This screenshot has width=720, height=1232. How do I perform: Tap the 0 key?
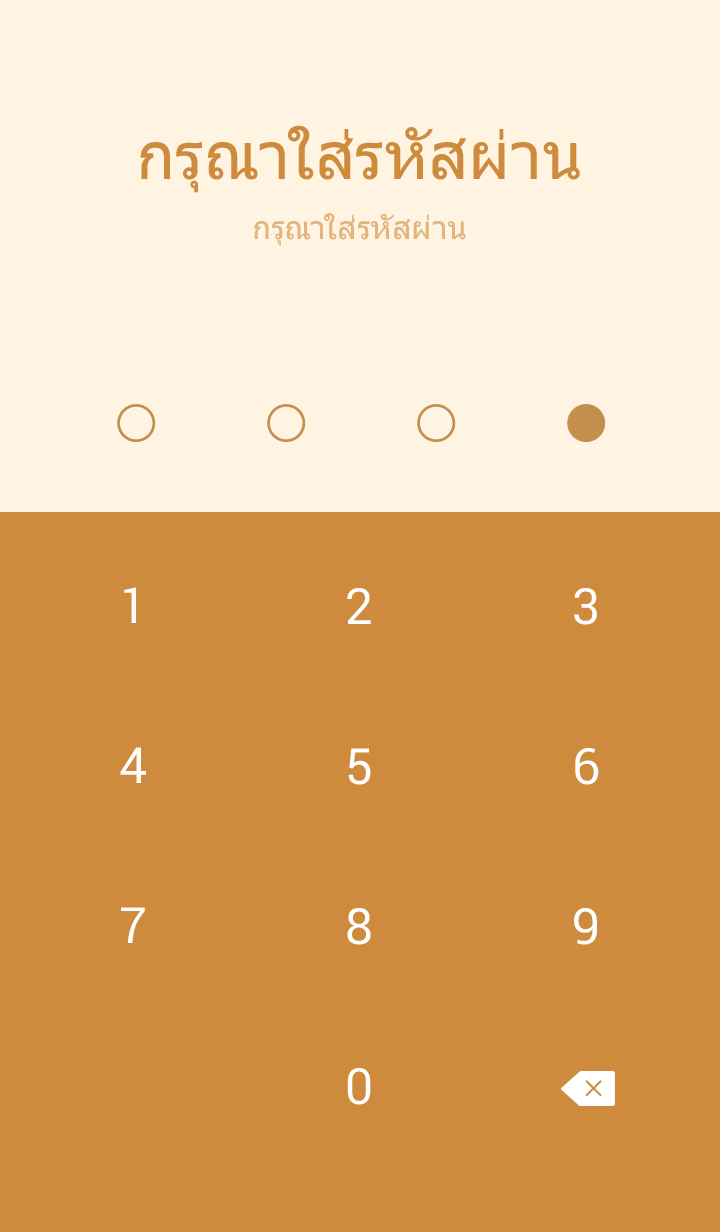pos(359,1087)
